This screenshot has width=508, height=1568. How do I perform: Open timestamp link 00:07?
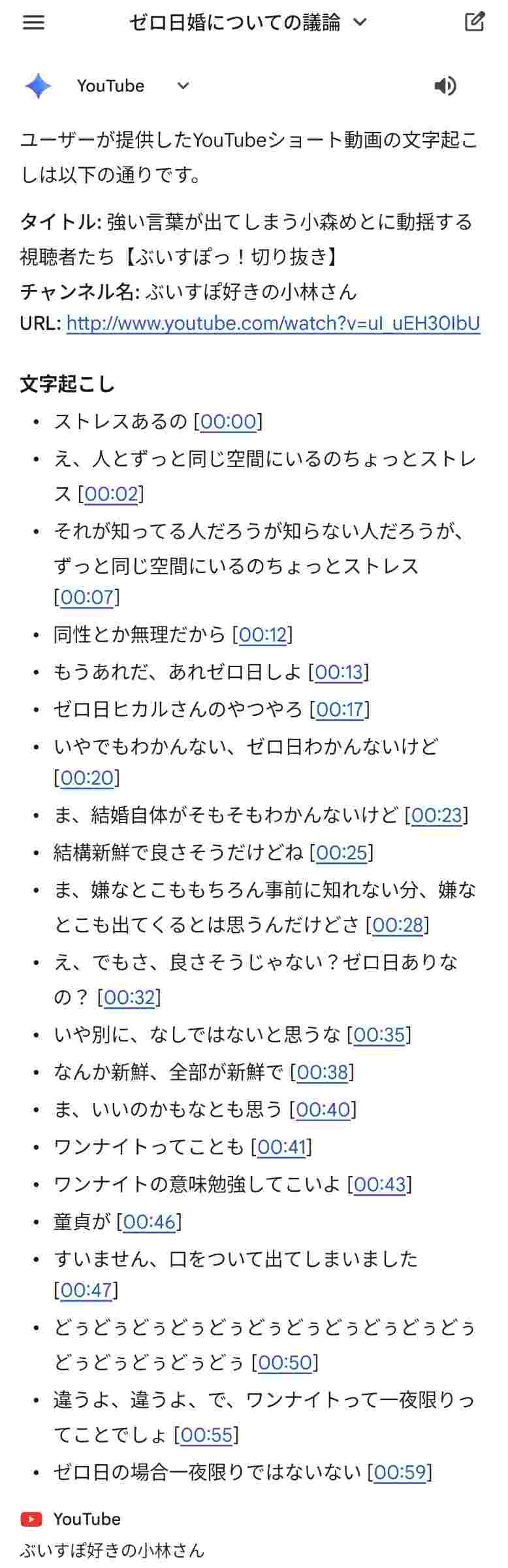[x=87, y=596]
